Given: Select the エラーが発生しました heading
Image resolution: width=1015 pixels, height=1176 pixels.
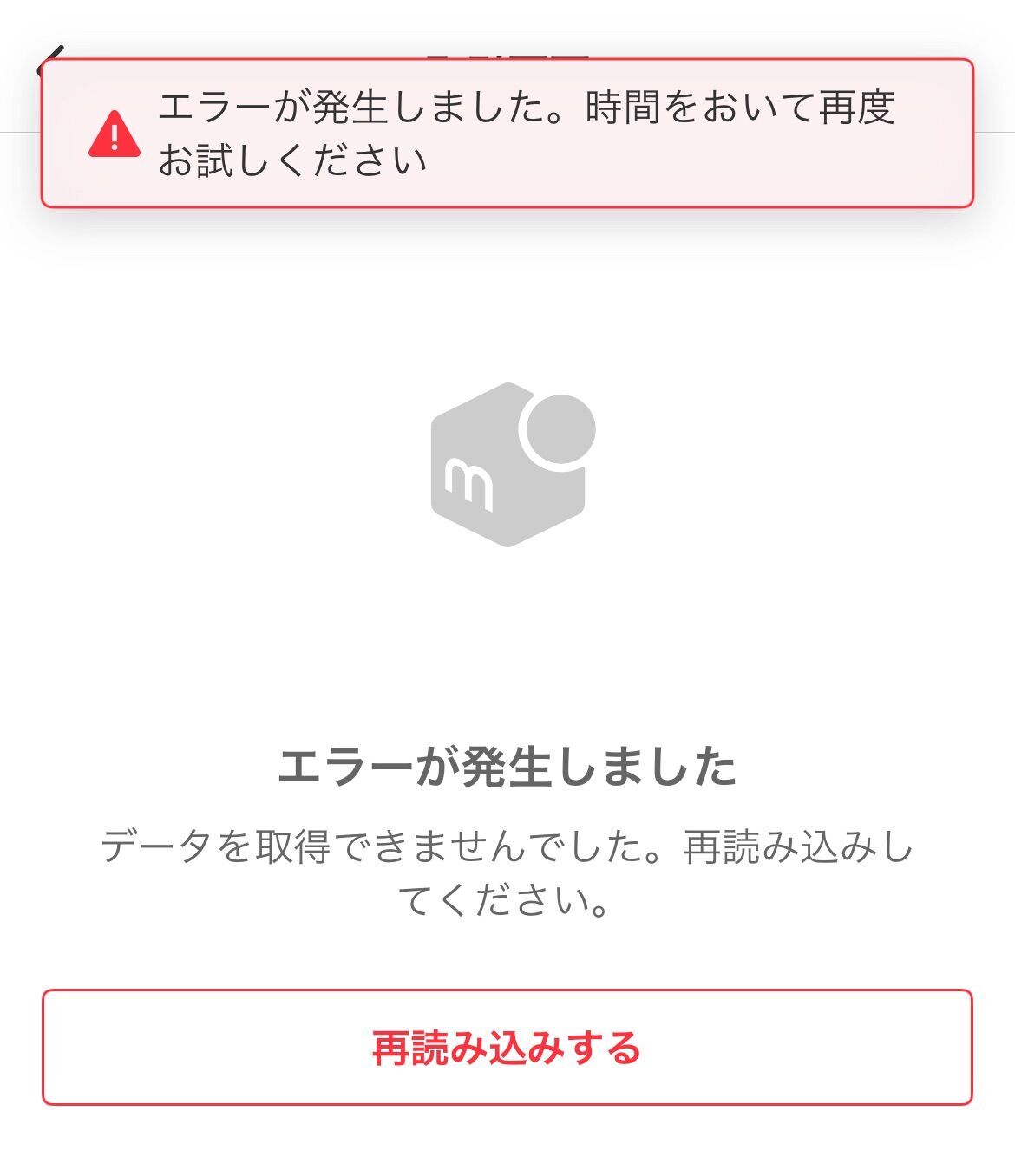Looking at the screenshot, I should [x=507, y=768].
